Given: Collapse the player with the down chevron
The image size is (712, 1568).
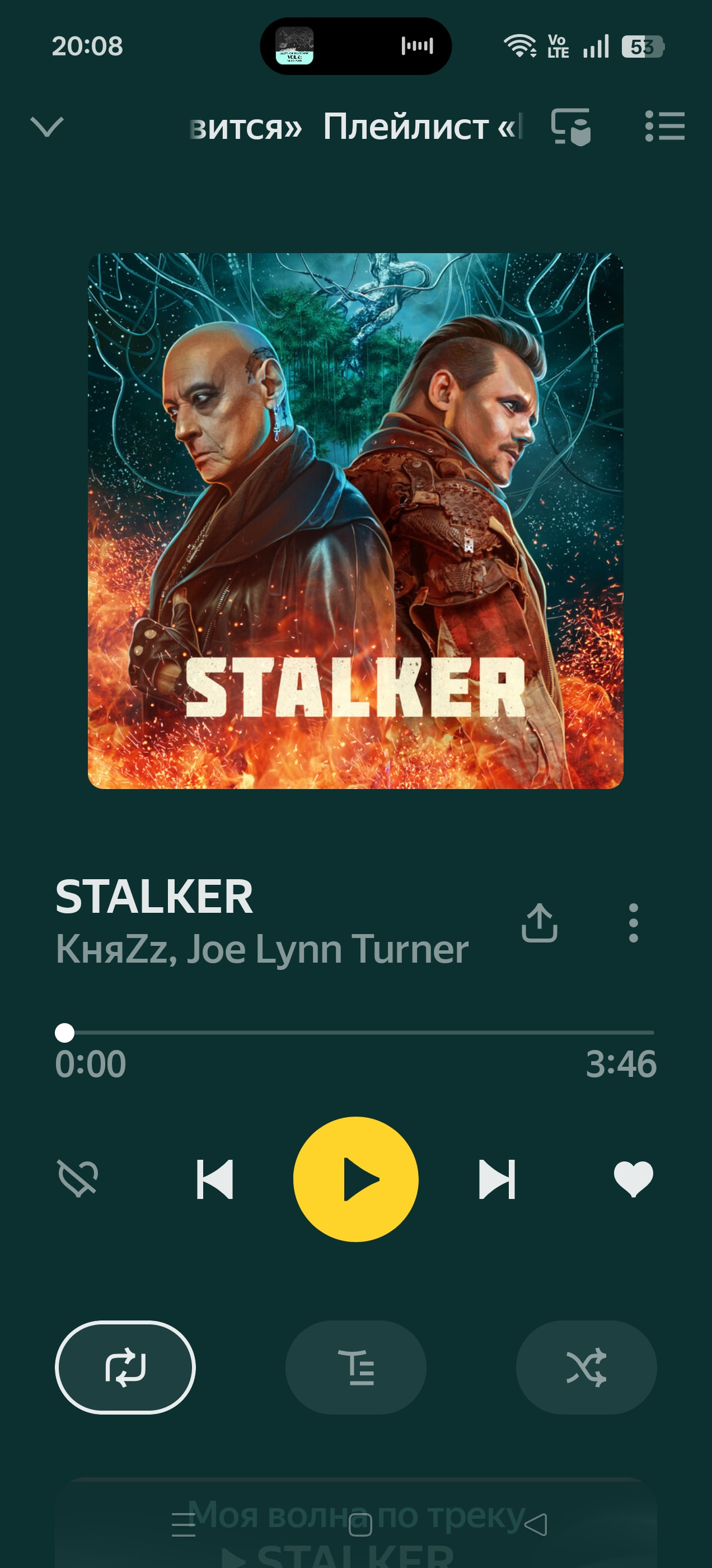Looking at the screenshot, I should (x=47, y=127).
